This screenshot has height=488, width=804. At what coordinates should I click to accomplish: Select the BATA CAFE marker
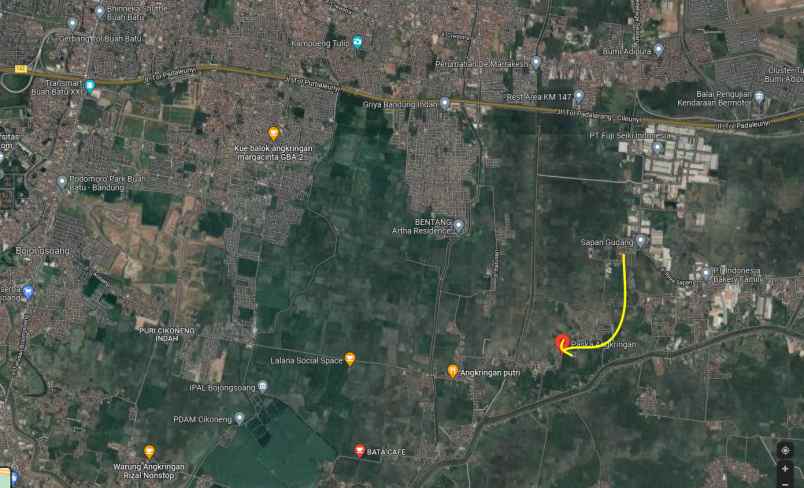click(360, 451)
